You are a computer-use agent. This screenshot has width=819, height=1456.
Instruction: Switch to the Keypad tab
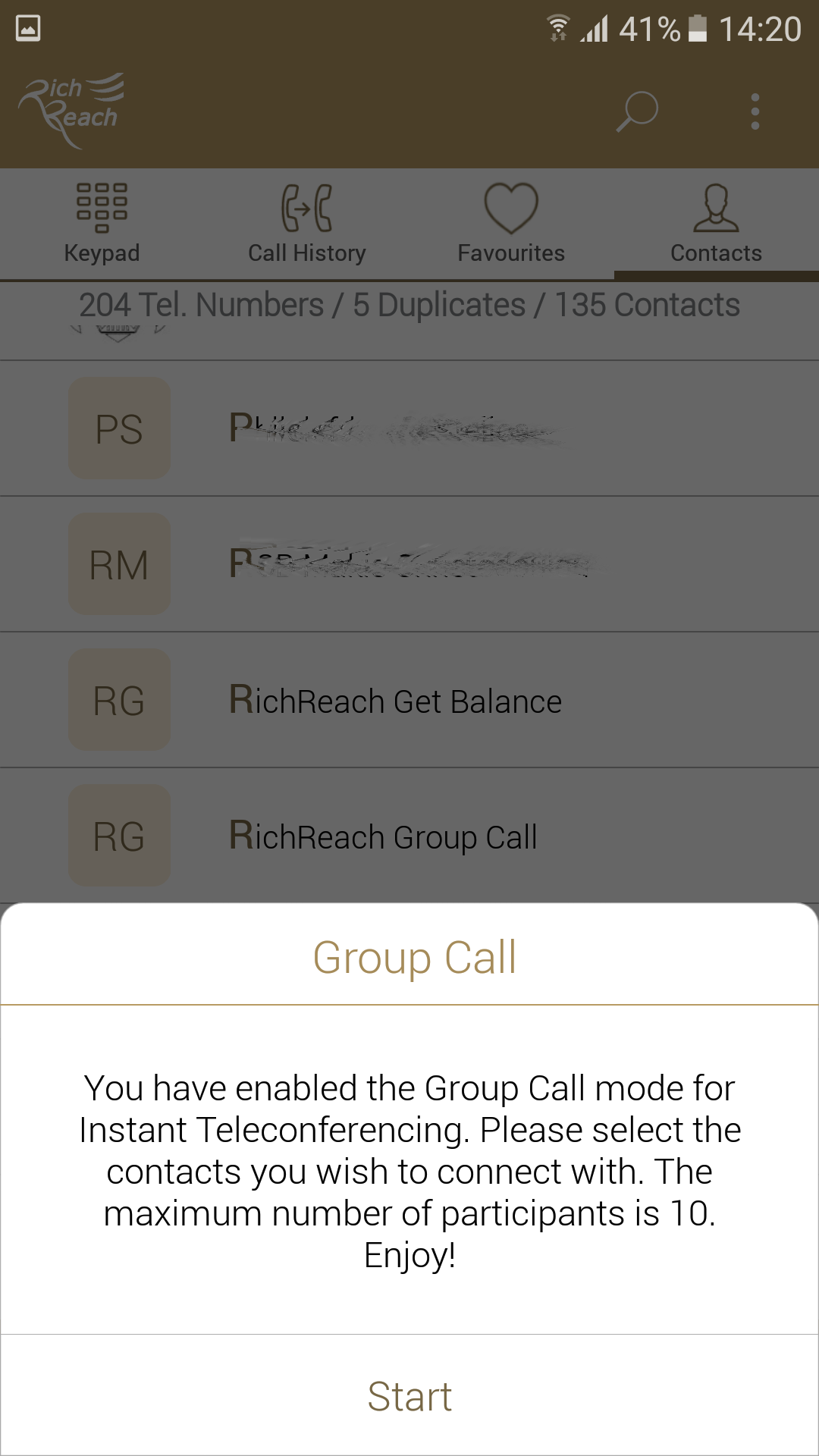pyautogui.click(x=102, y=224)
